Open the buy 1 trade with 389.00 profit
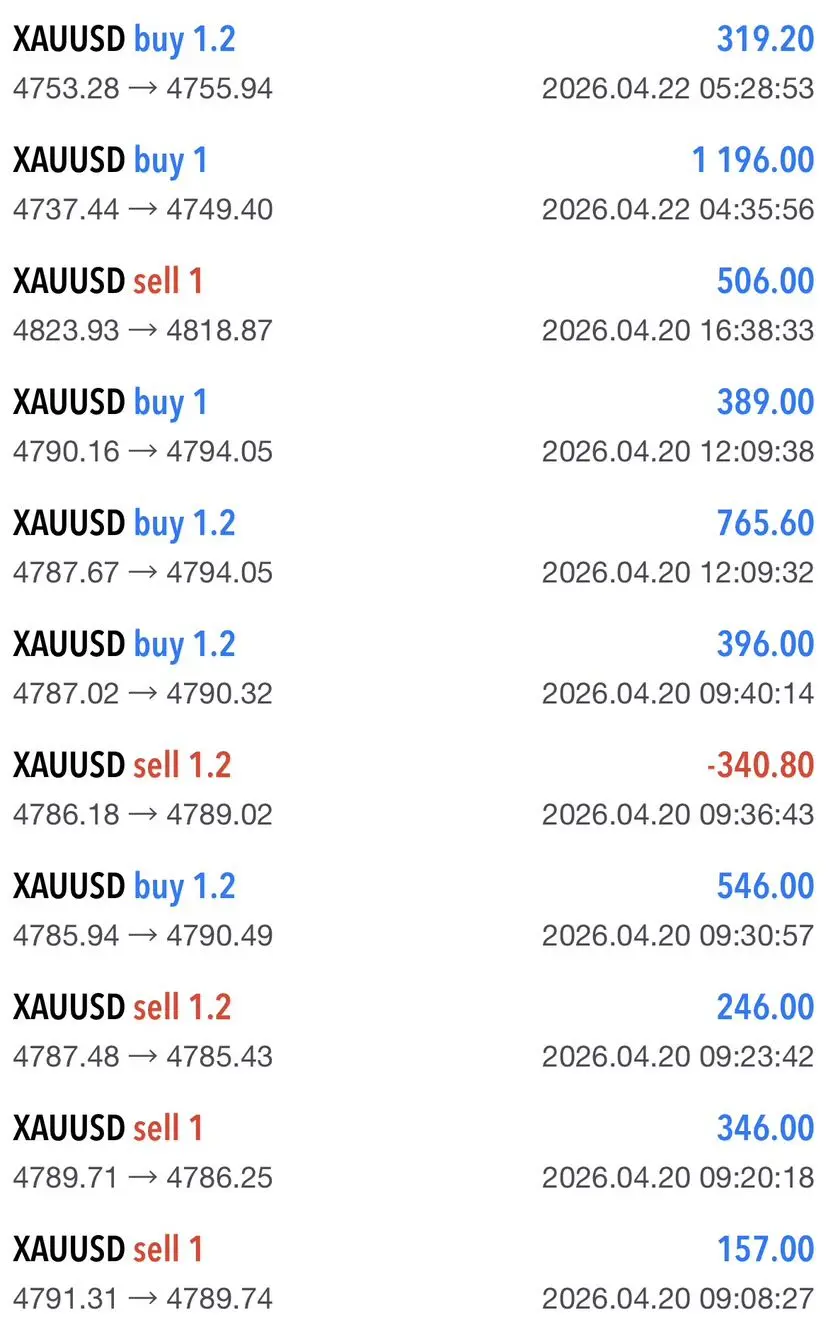 (414, 427)
